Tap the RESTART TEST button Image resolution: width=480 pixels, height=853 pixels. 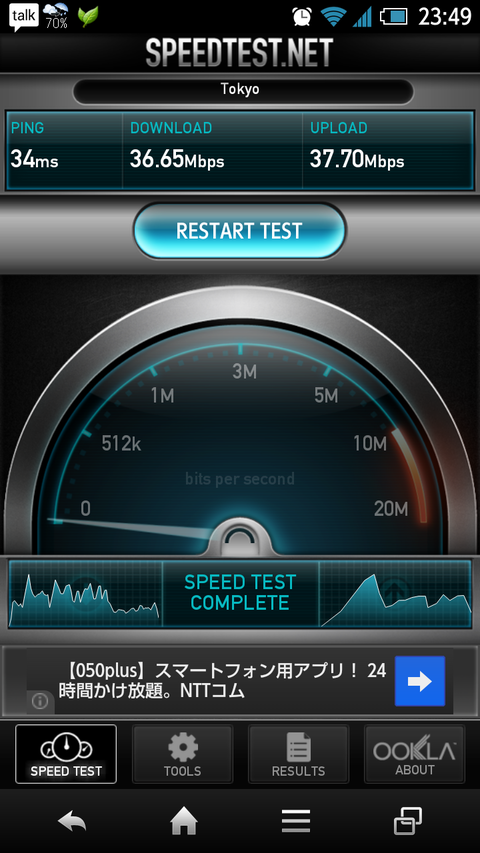[x=239, y=231]
